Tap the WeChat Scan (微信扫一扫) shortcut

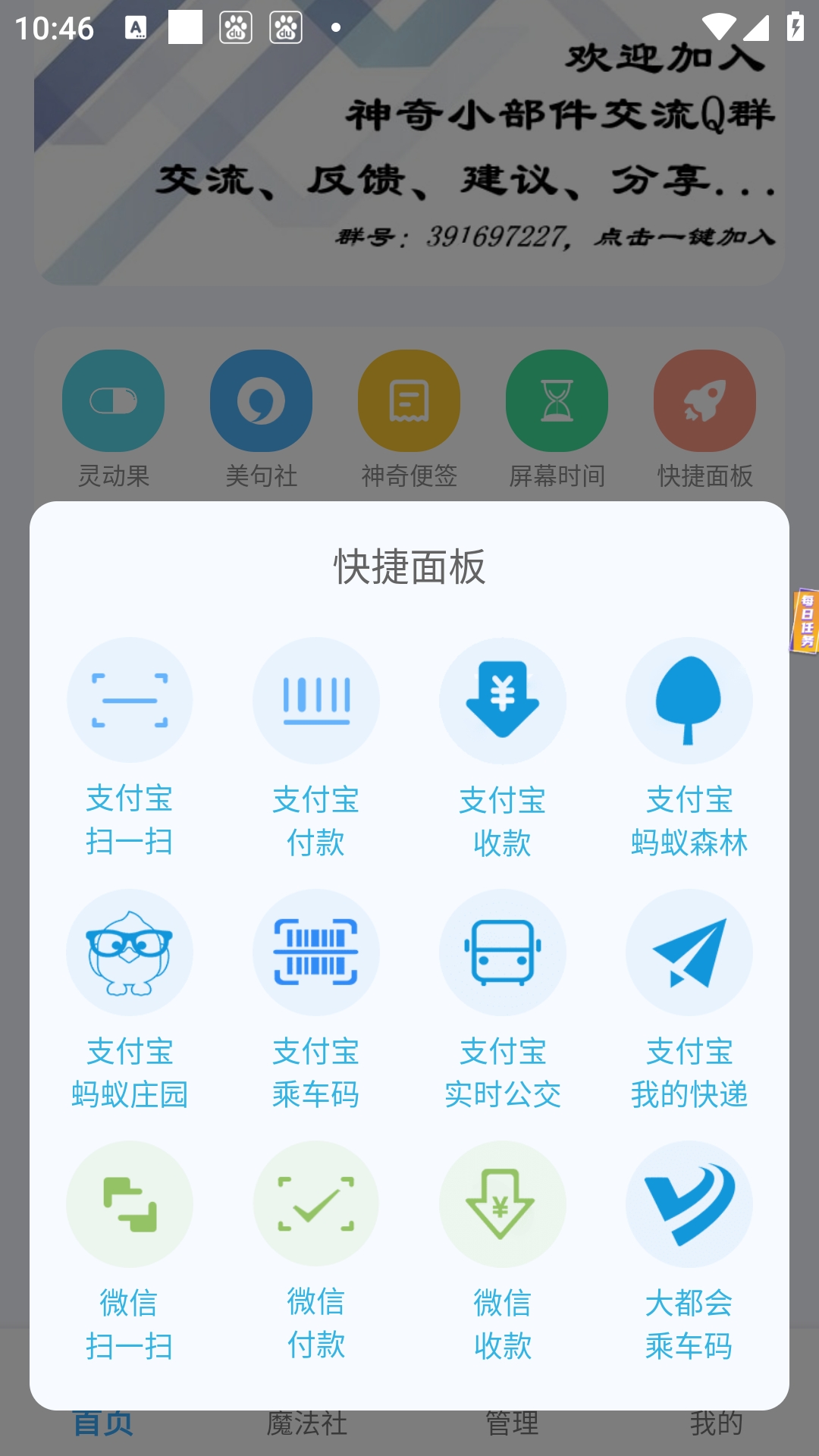pos(130,1204)
